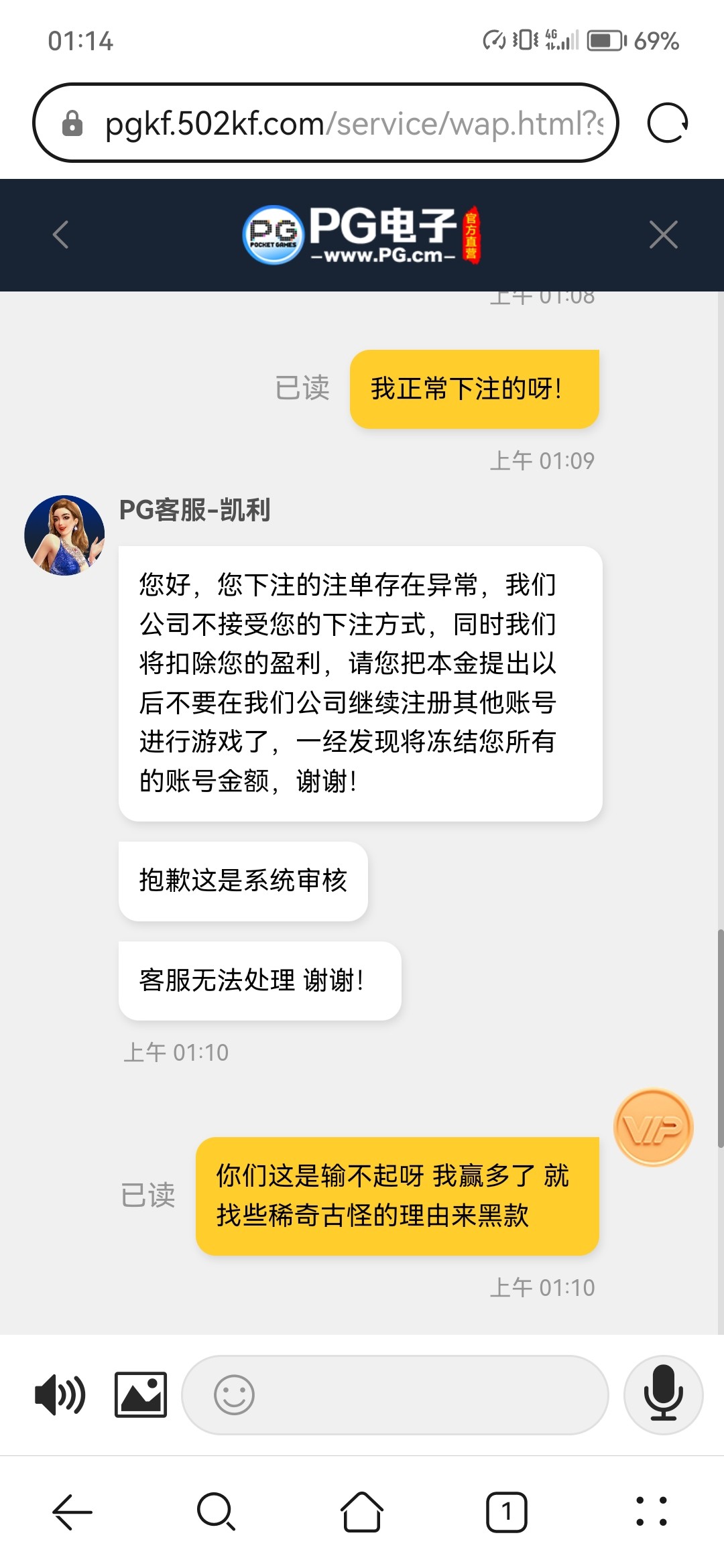724x1568 pixels.
Task: Open the browser search from the bottom bar
Action: coord(215,1511)
